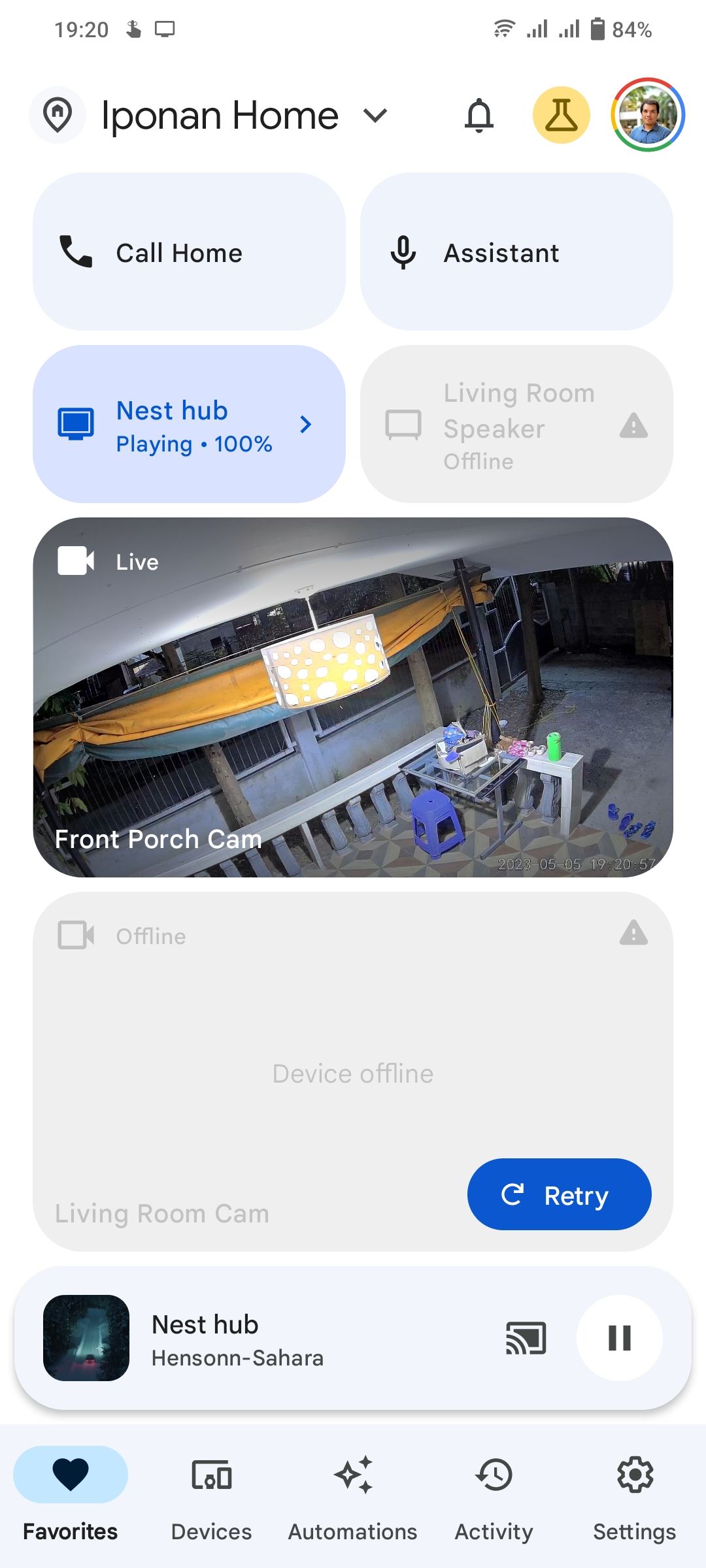Tap the Cast icon on Nest hub media bar
Image resolution: width=706 pixels, height=1568 pixels.
tap(524, 1337)
